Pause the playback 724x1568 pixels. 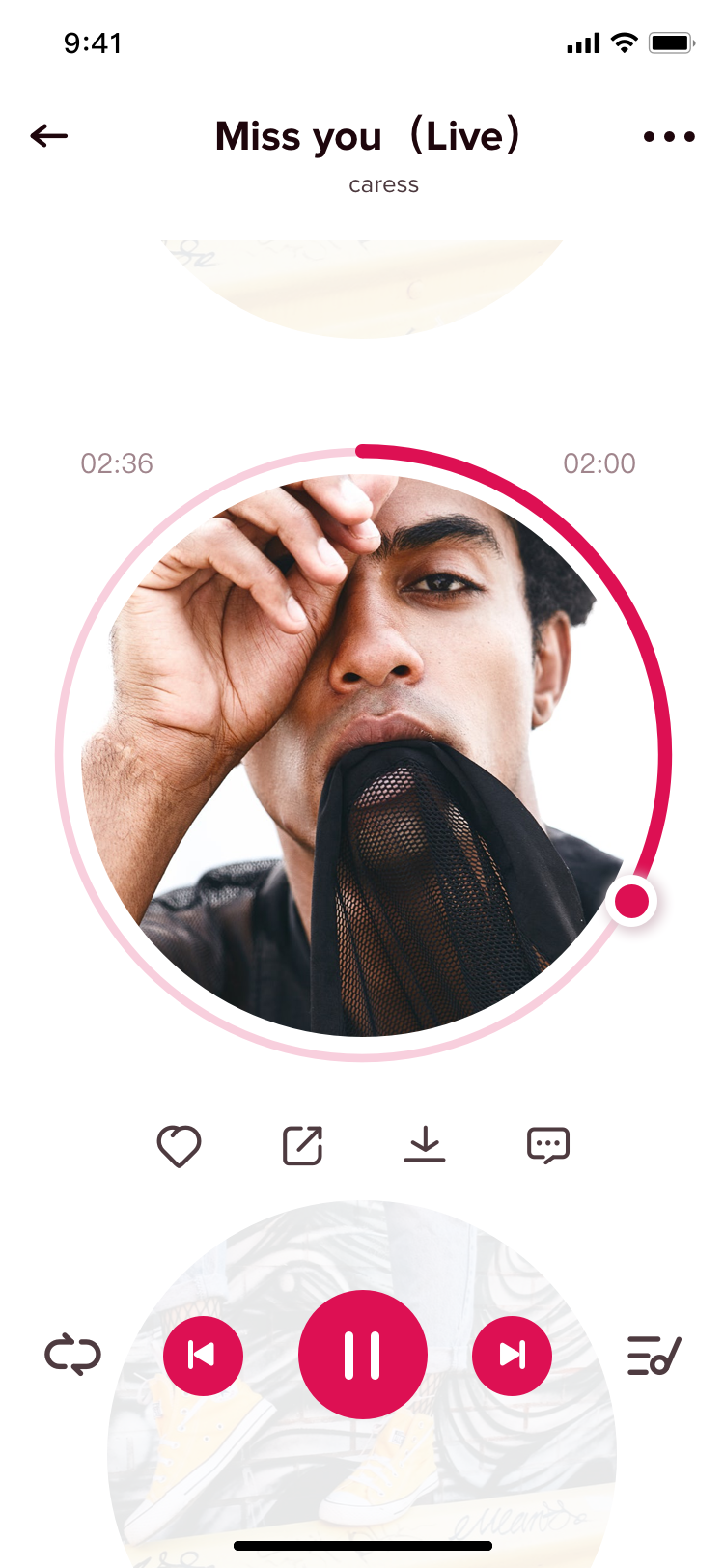pos(363,1355)
